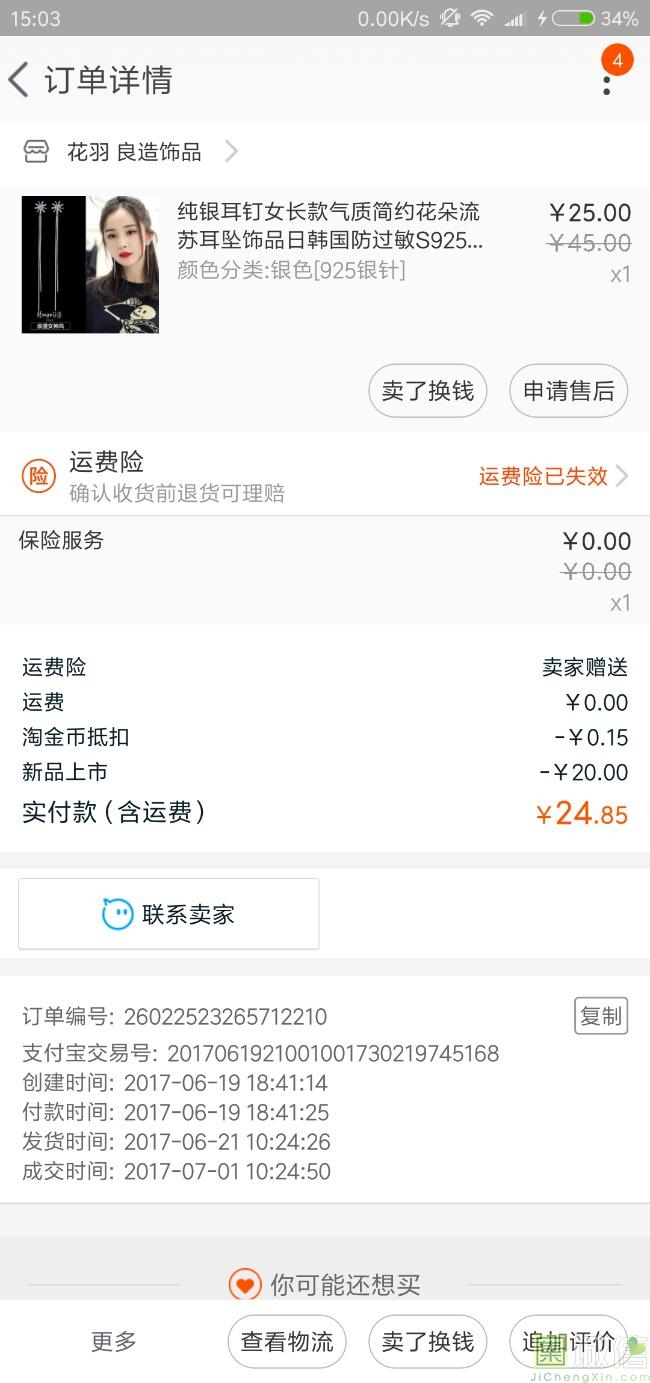Add a follow-up review with 追加评价
This screenshot has width=650, height=1383.
click(x=569, y=1341)
